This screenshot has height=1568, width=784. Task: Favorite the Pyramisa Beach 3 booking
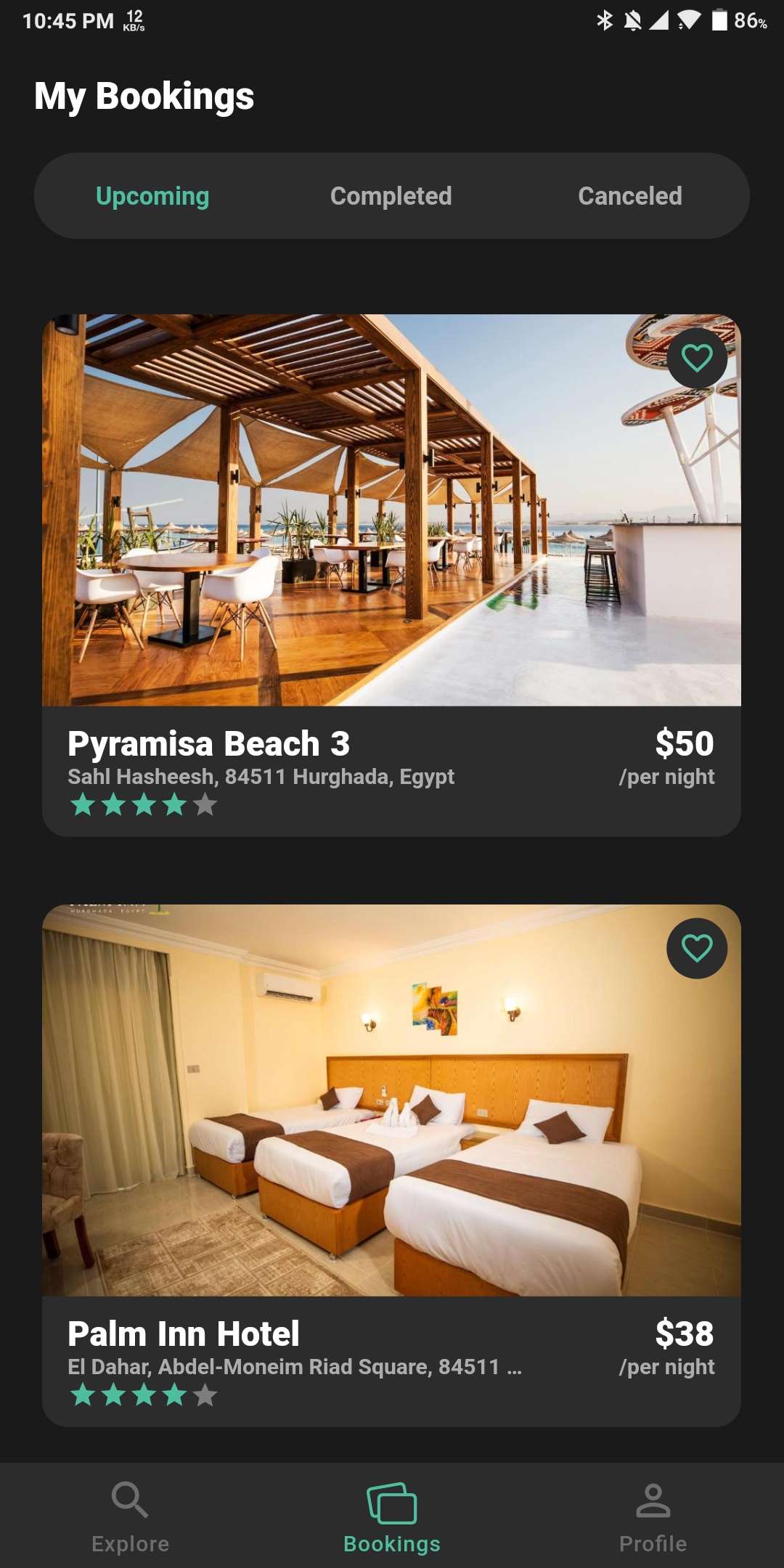click(x=697, y=358)
